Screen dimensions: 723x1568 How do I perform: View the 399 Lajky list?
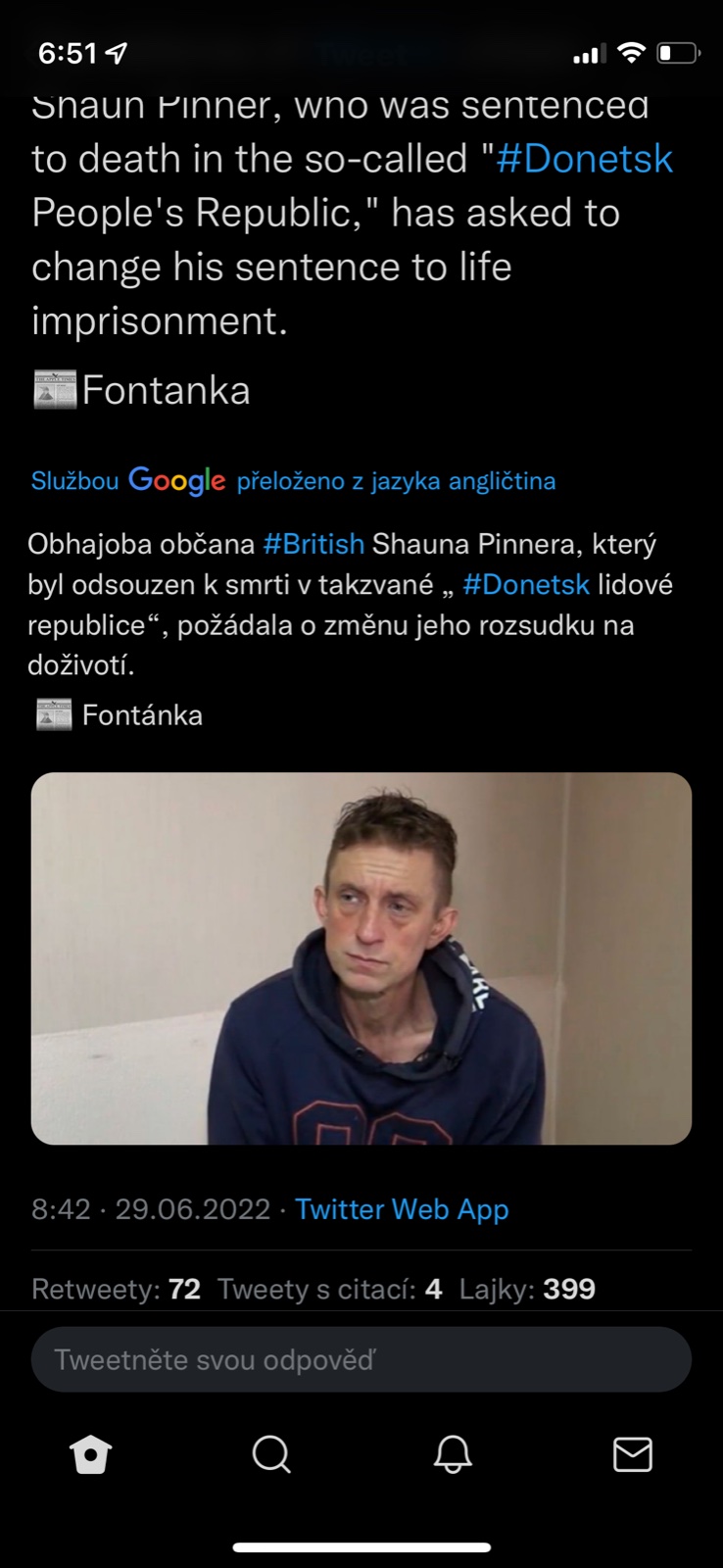527,1289
